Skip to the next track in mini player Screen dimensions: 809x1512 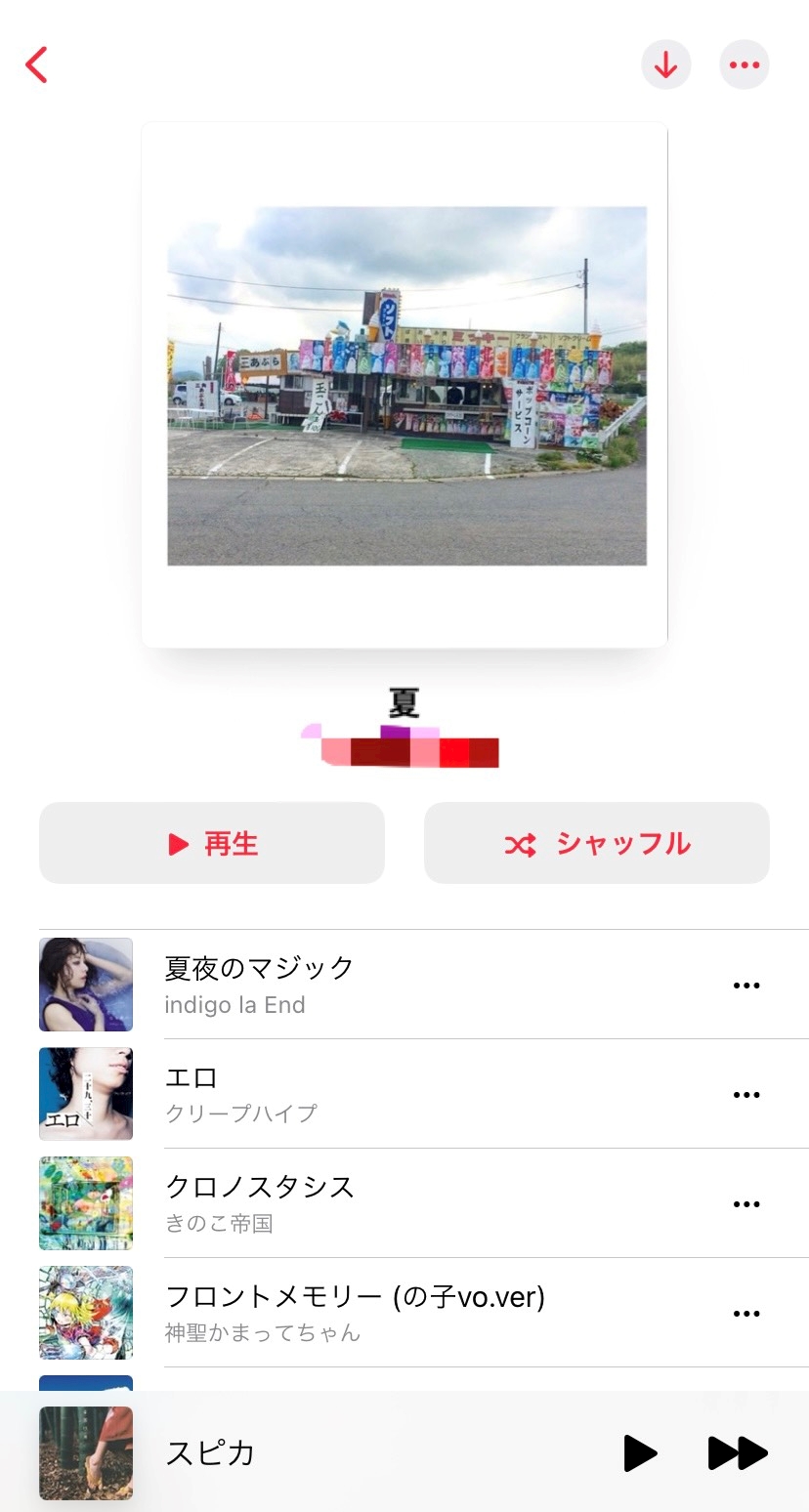(x=738, y=1453)
